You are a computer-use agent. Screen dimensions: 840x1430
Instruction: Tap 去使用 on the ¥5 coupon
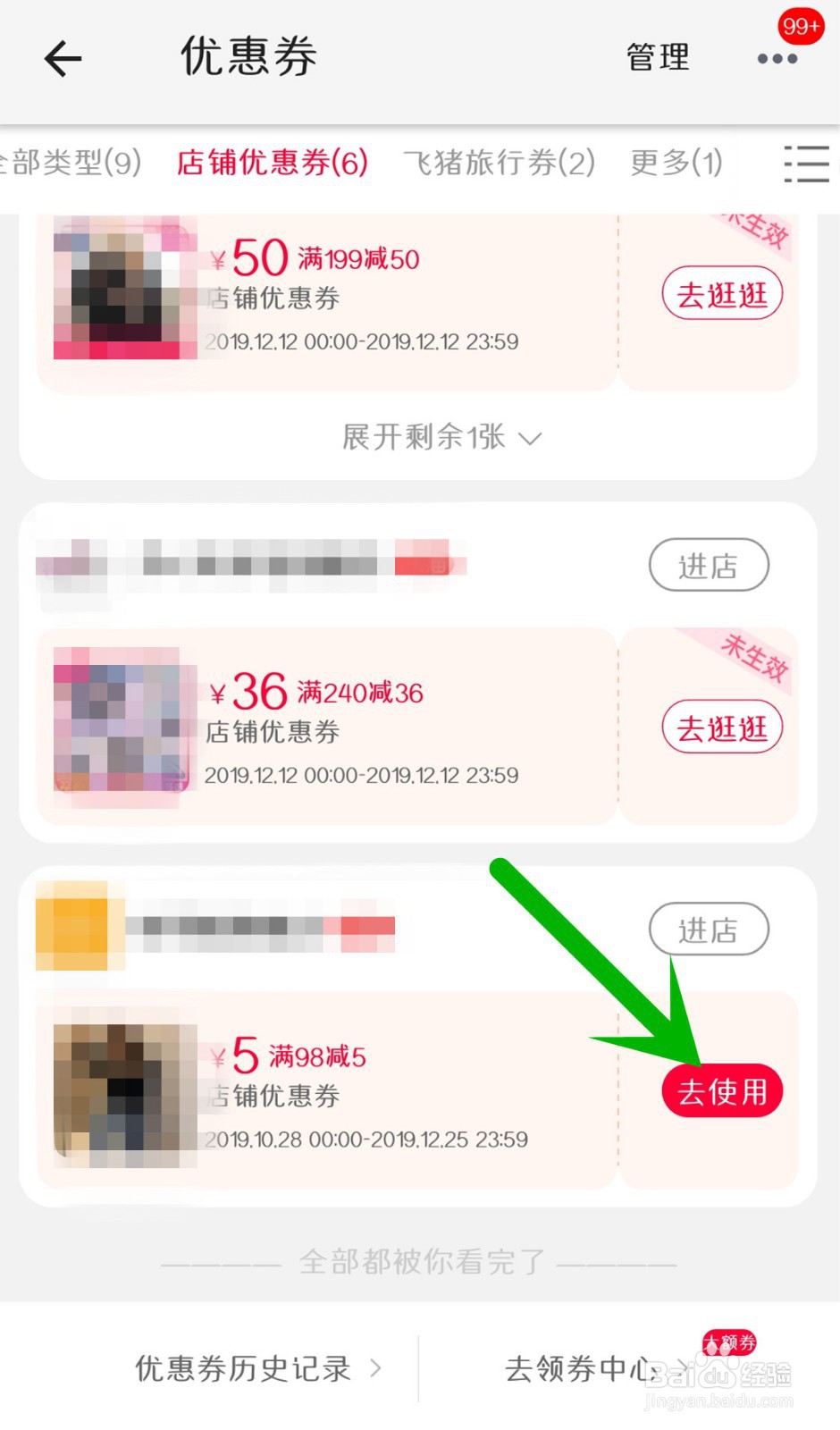(x=721, y=1090)
